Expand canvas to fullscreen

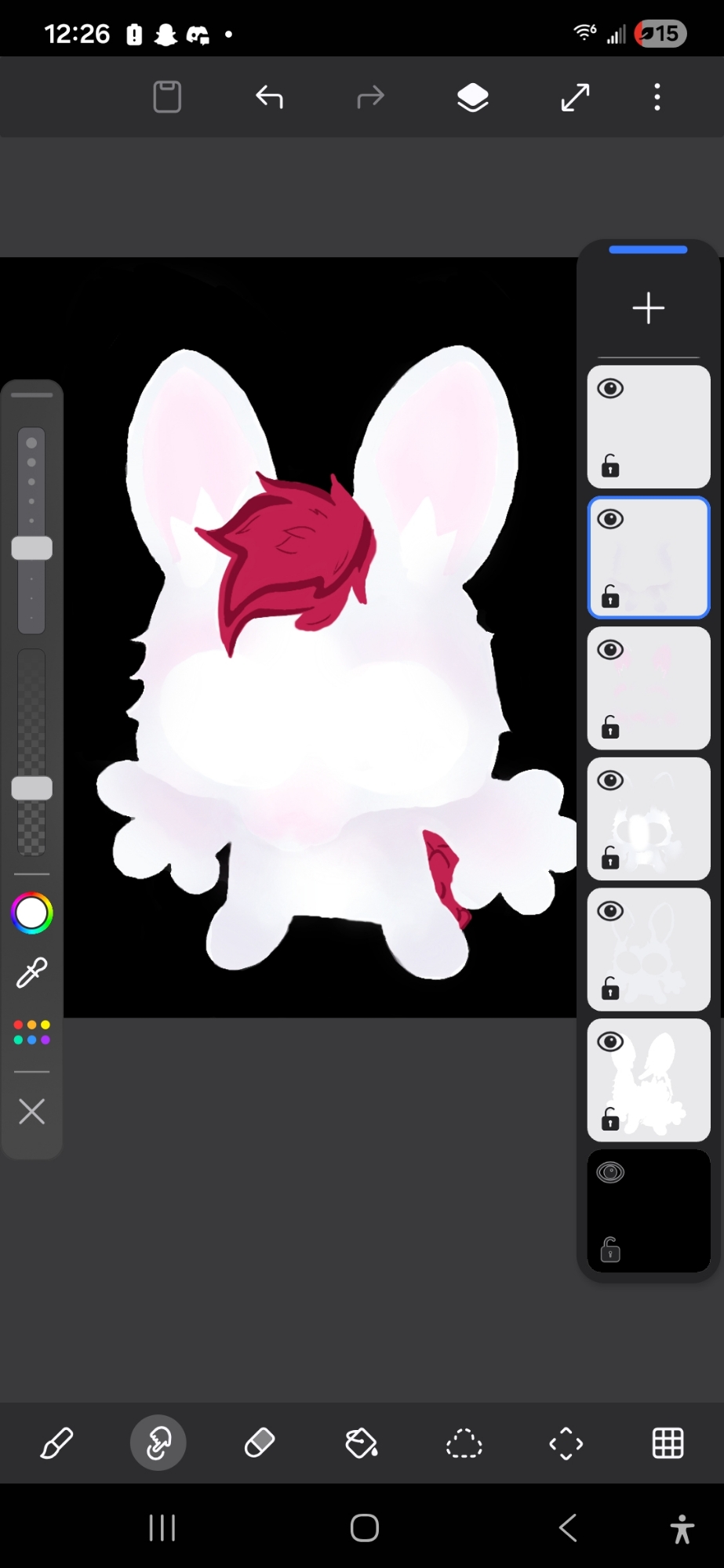pos(575,97)
